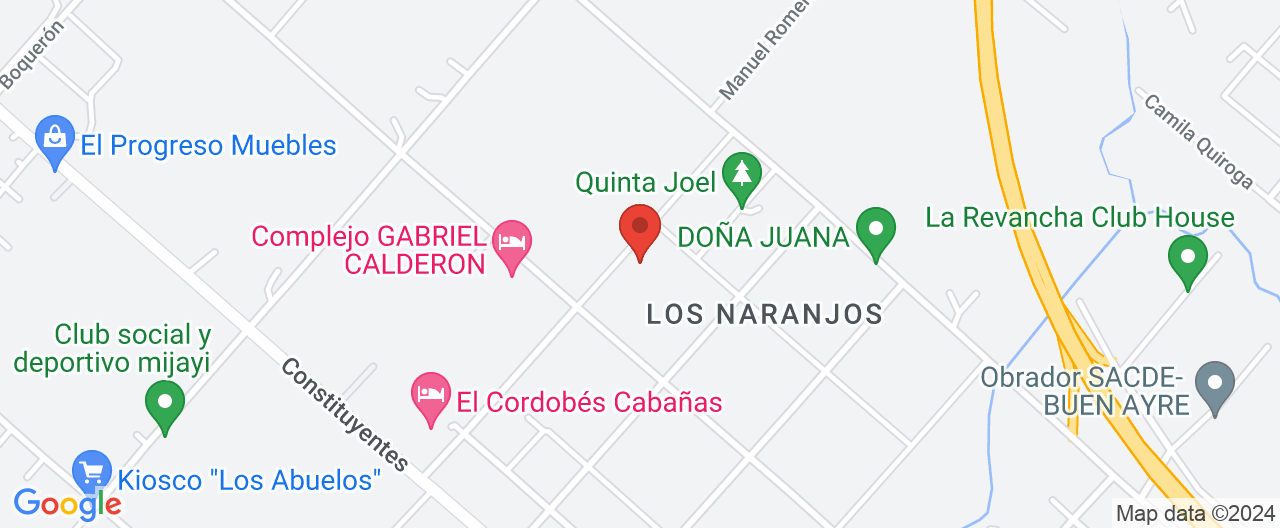This screenshot has width=1280, height=528.
Task: Open La Revancha Club House marker
Action: coord(1187,258)
